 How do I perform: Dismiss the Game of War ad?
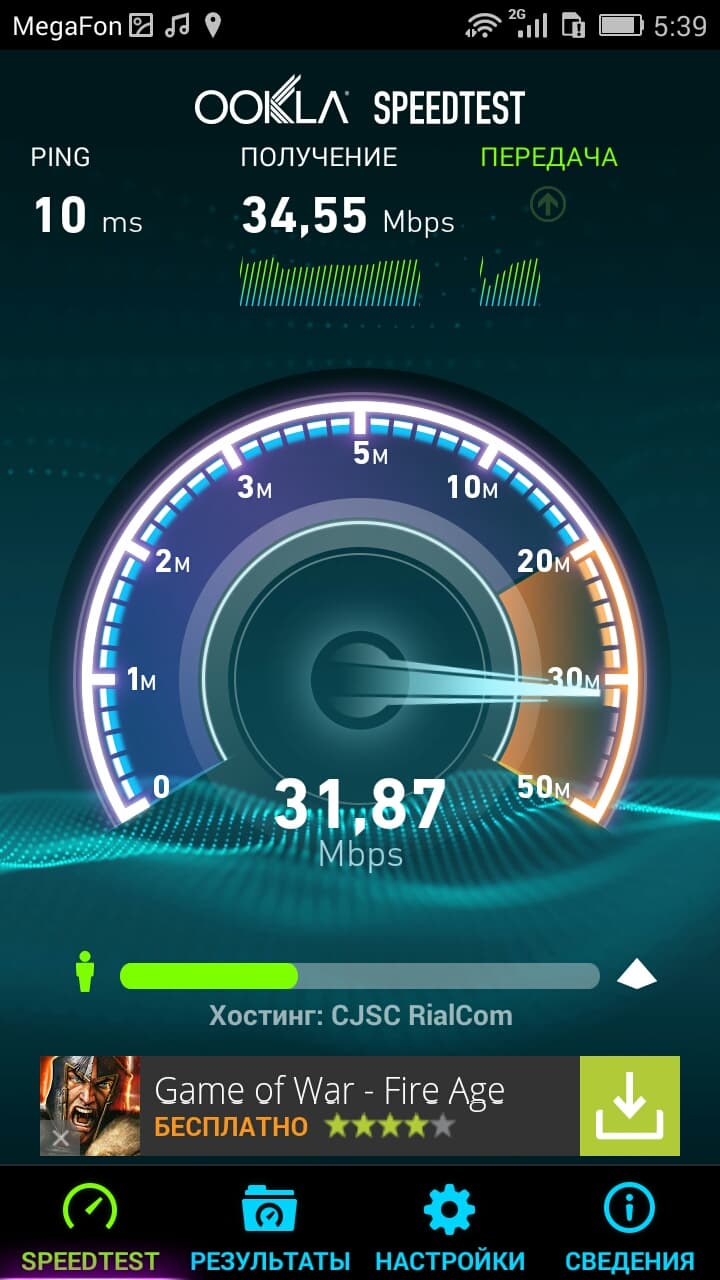(61, 1138)
